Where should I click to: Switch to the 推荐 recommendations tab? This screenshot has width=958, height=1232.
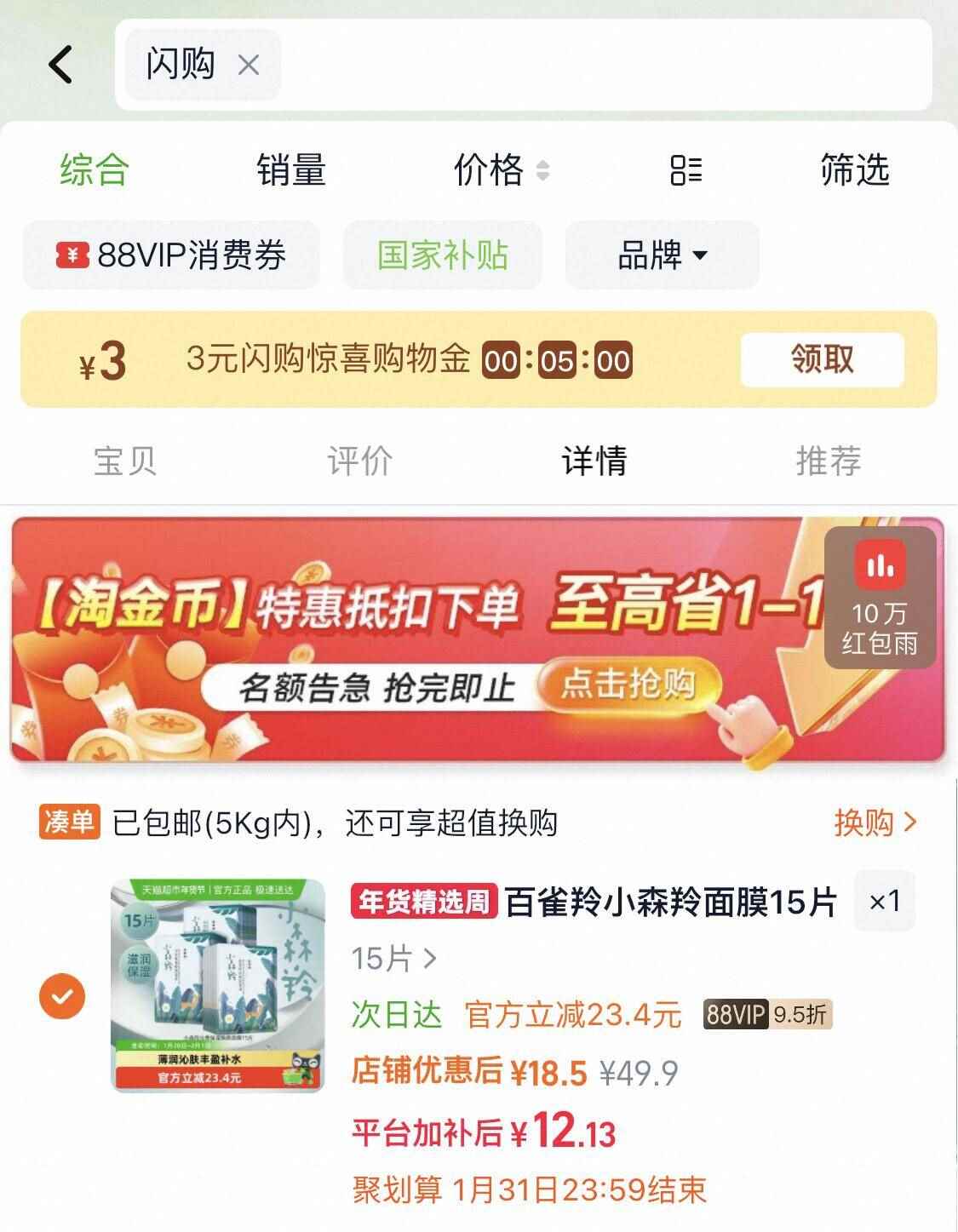coord(829,461)
